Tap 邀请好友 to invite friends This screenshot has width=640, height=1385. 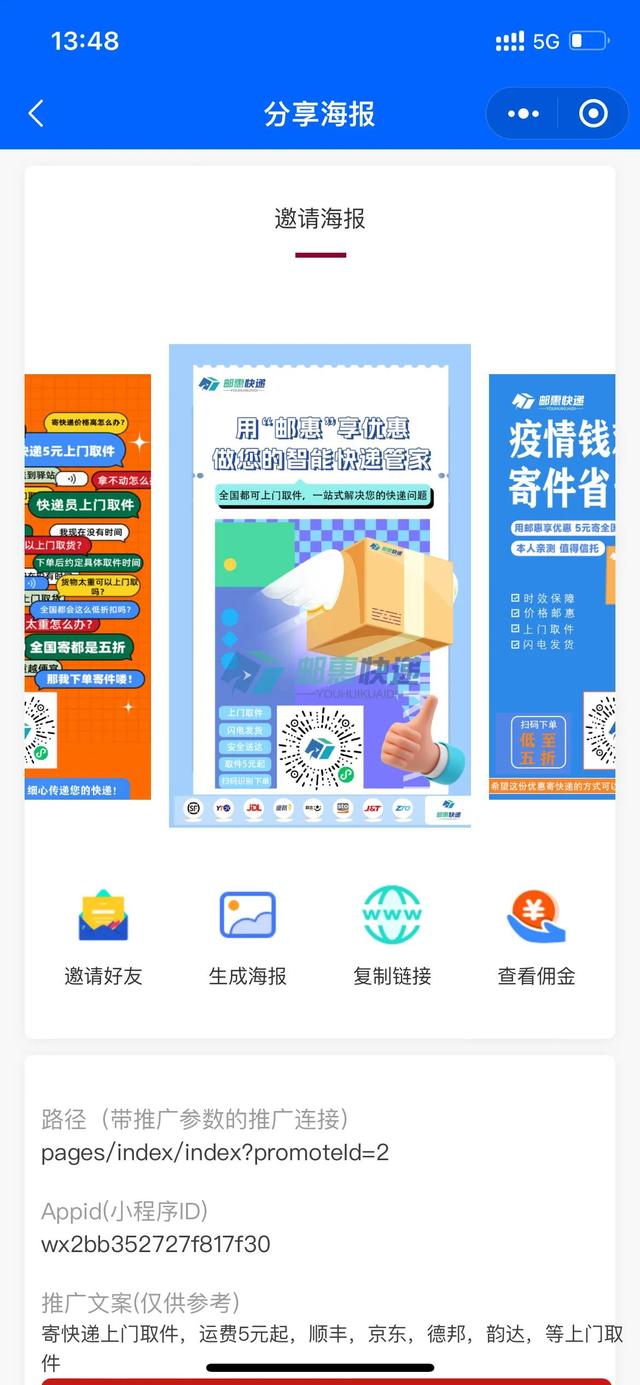point(104,936)
